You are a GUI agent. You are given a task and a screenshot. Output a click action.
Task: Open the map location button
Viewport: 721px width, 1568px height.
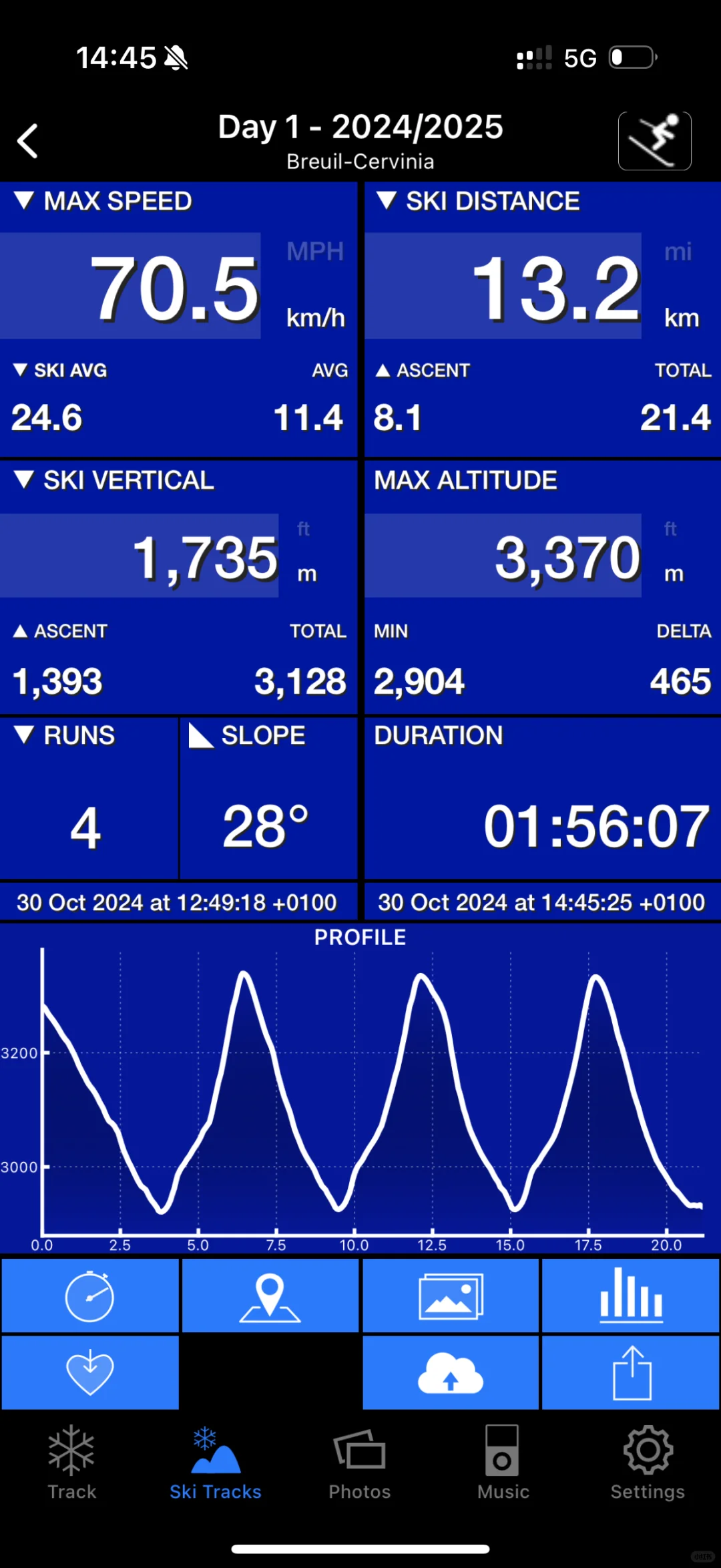point(270,1296)
